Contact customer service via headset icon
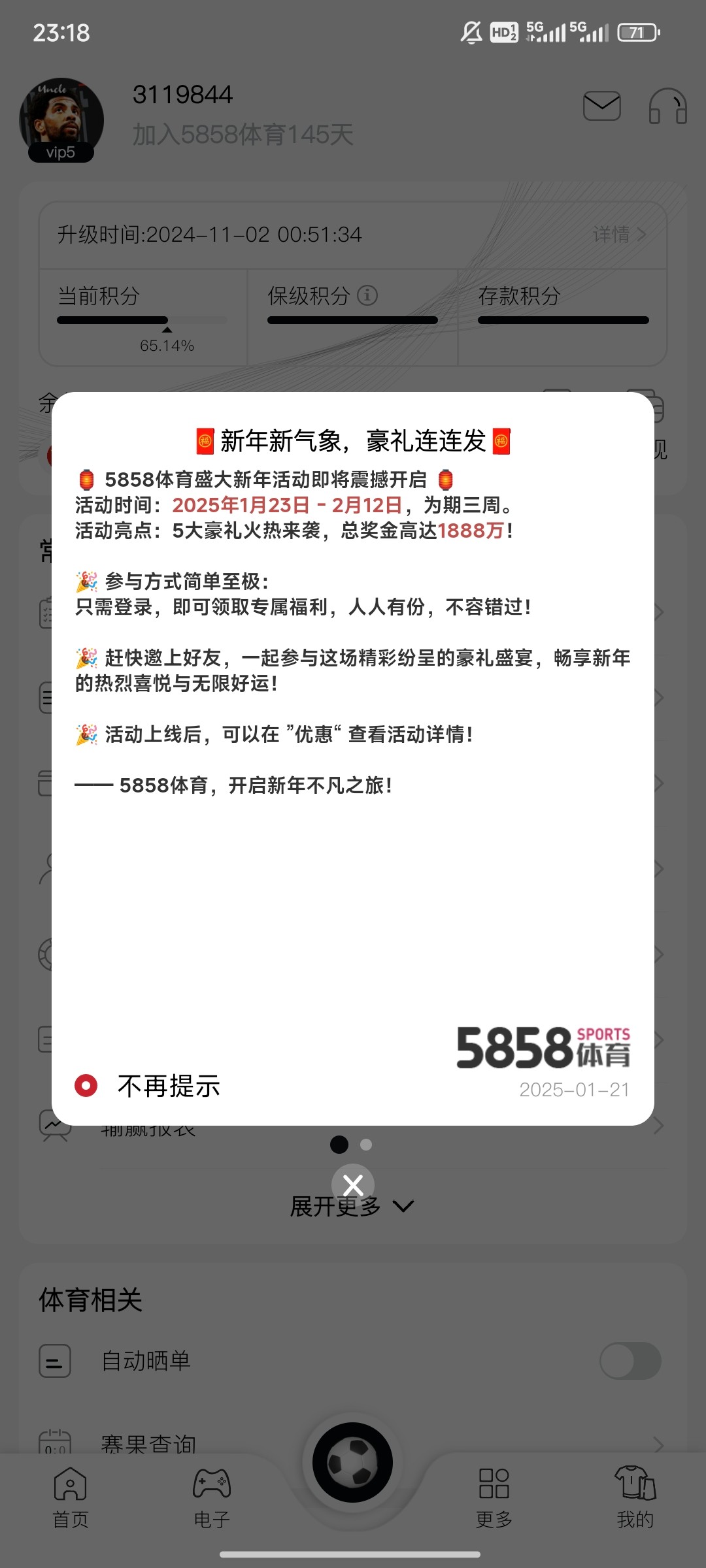 coord(667,106)
